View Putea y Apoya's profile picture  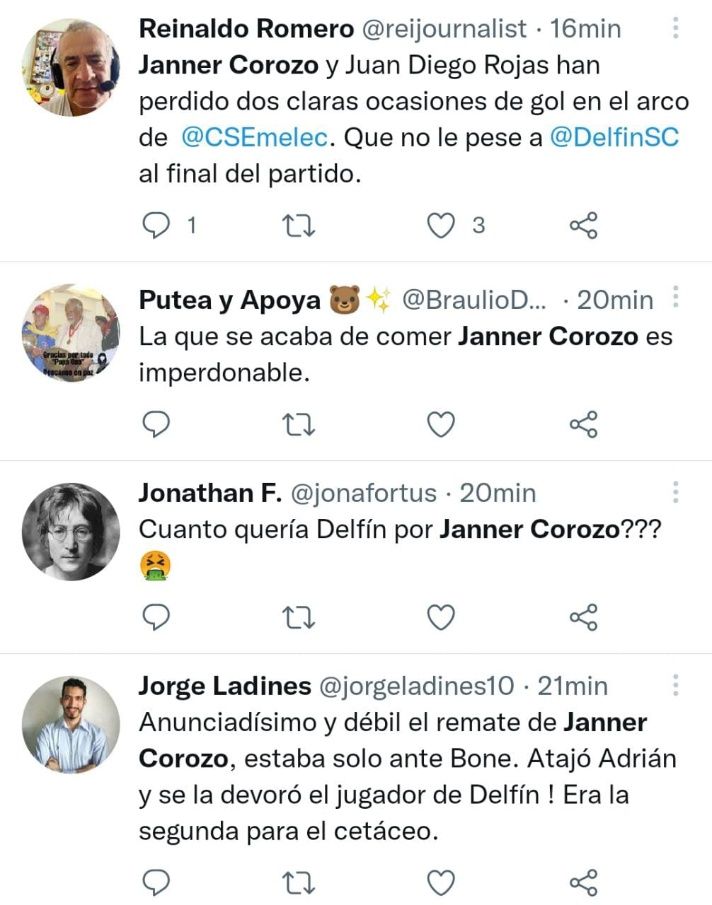click(70, 334)
